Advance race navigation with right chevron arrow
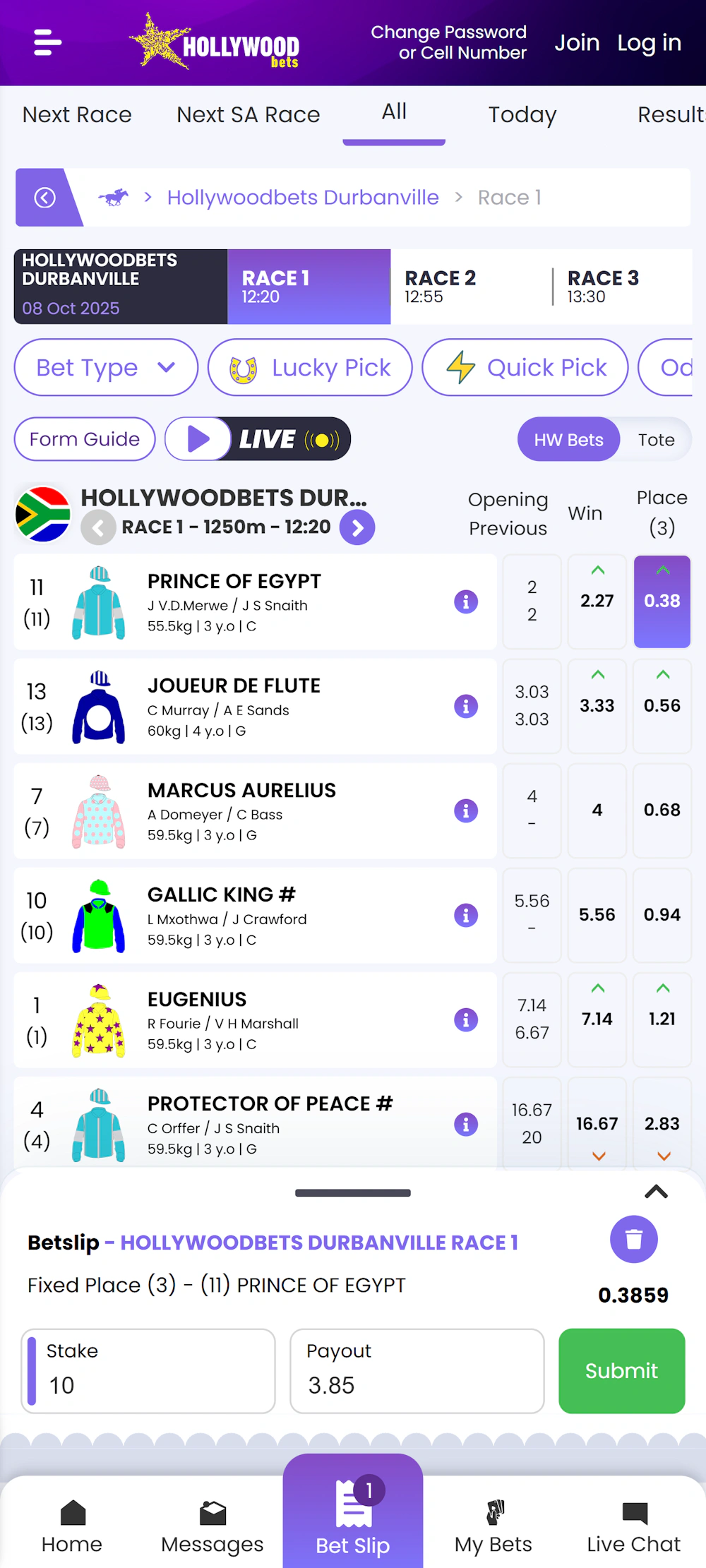706x1568 pixels. click(357, 527)
